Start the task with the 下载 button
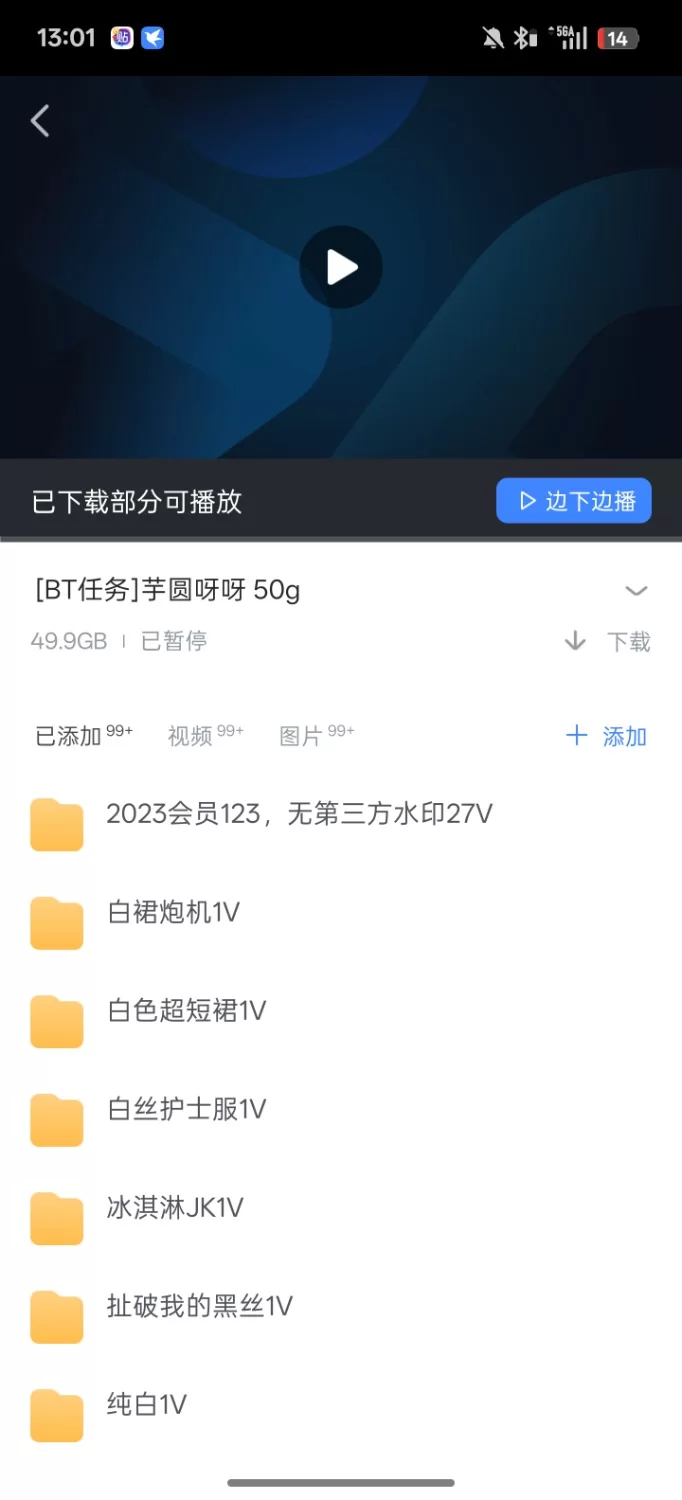Viewport: 682px width, 1500px height. point(609,641)
